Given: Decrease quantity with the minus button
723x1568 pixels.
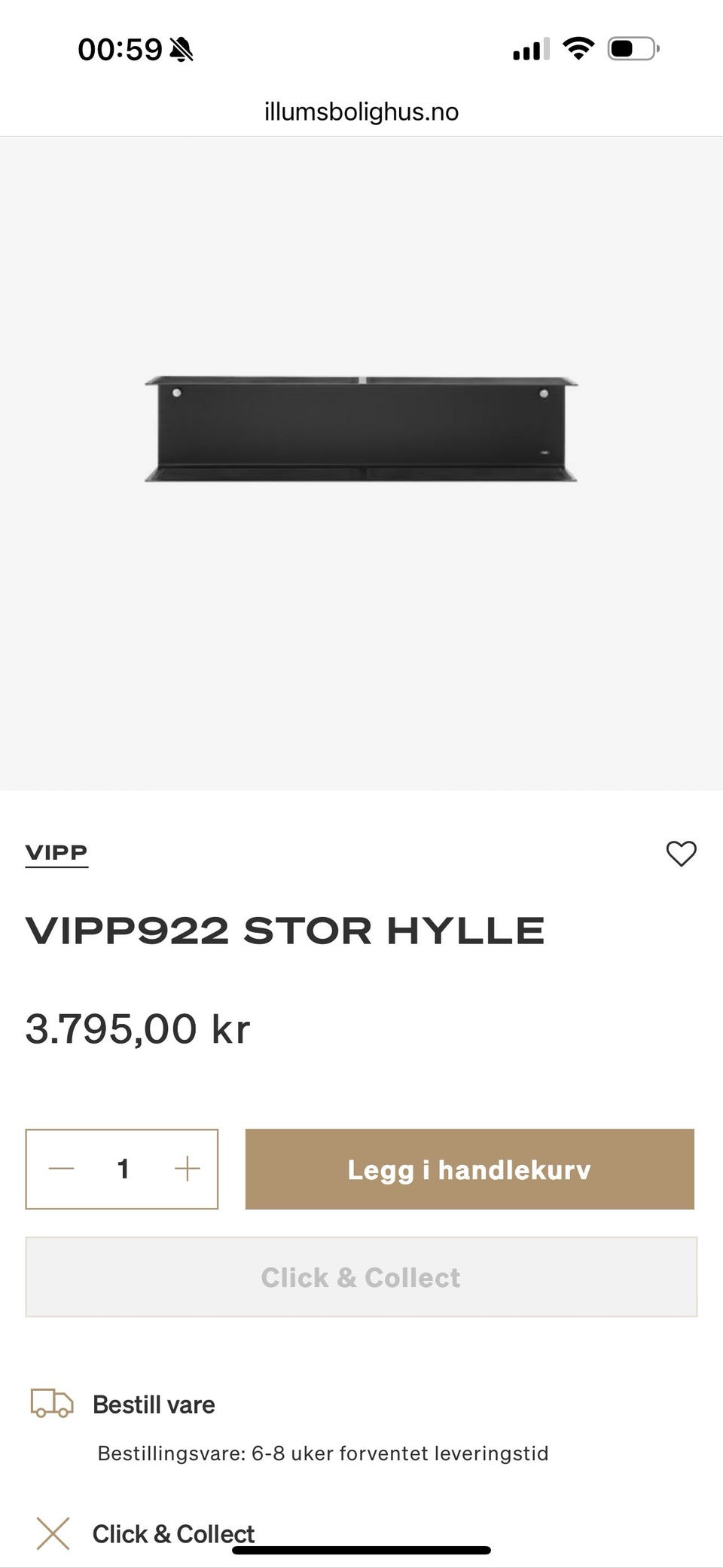Looking at the screenshot, I should point(62,1169).
